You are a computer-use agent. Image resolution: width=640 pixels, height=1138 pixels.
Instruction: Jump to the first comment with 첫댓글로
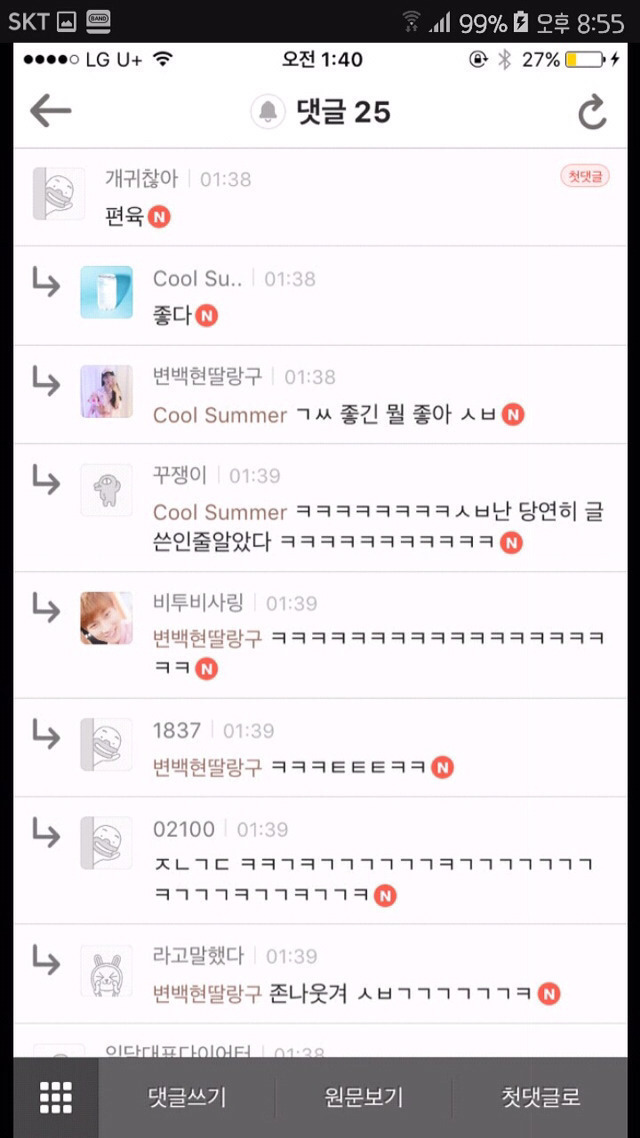541,1097
